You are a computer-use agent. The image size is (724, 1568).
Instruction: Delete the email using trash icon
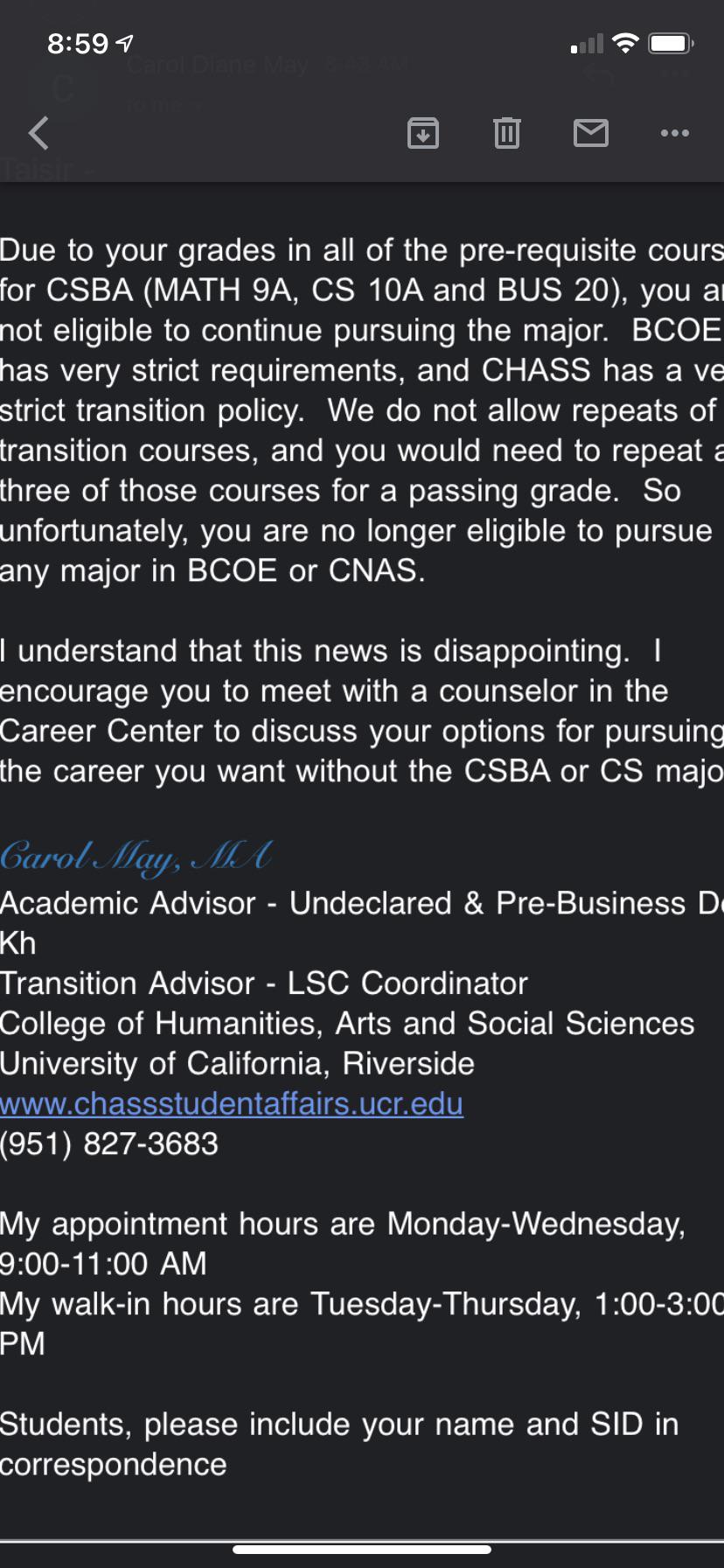[x=506, y=133]
